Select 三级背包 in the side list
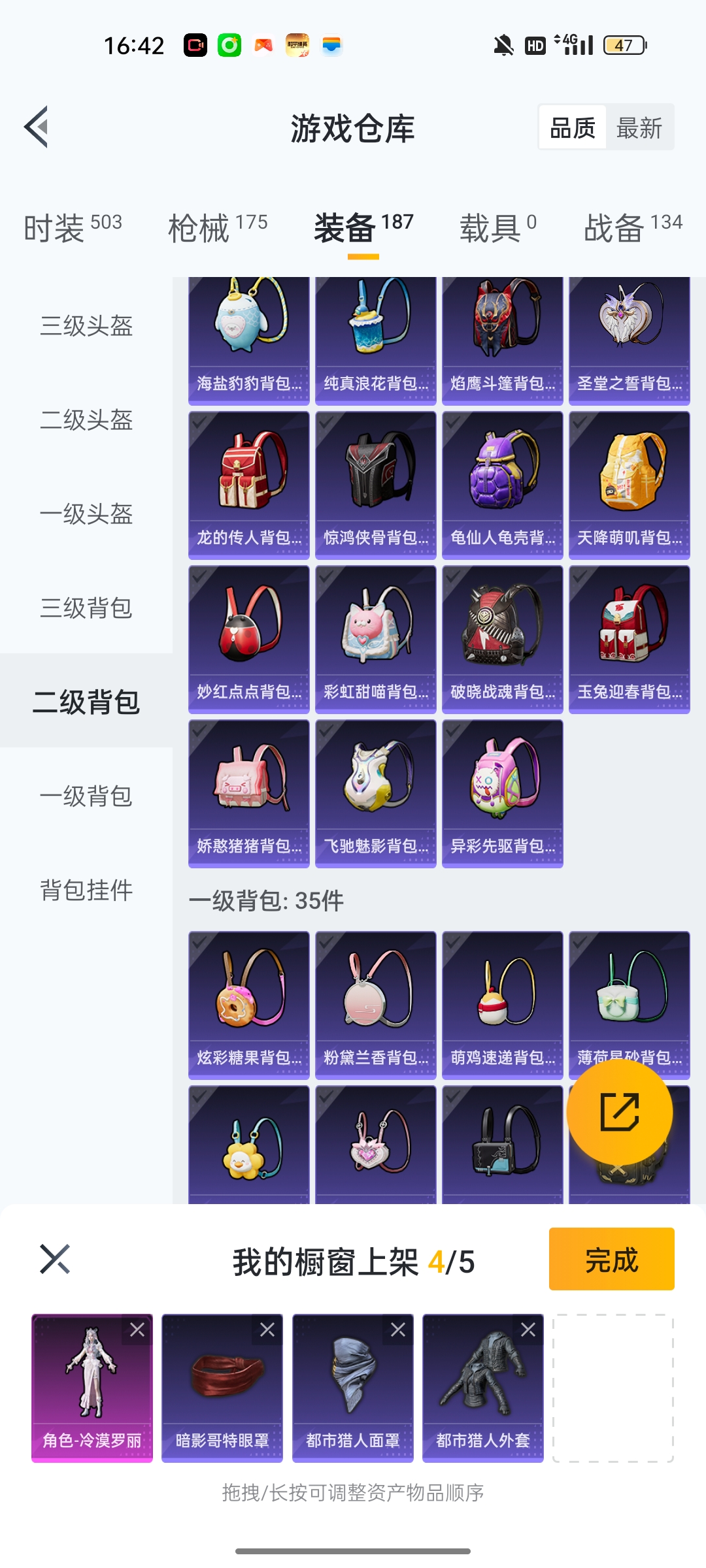This screenshot has width=706, height=1568. 86,608
